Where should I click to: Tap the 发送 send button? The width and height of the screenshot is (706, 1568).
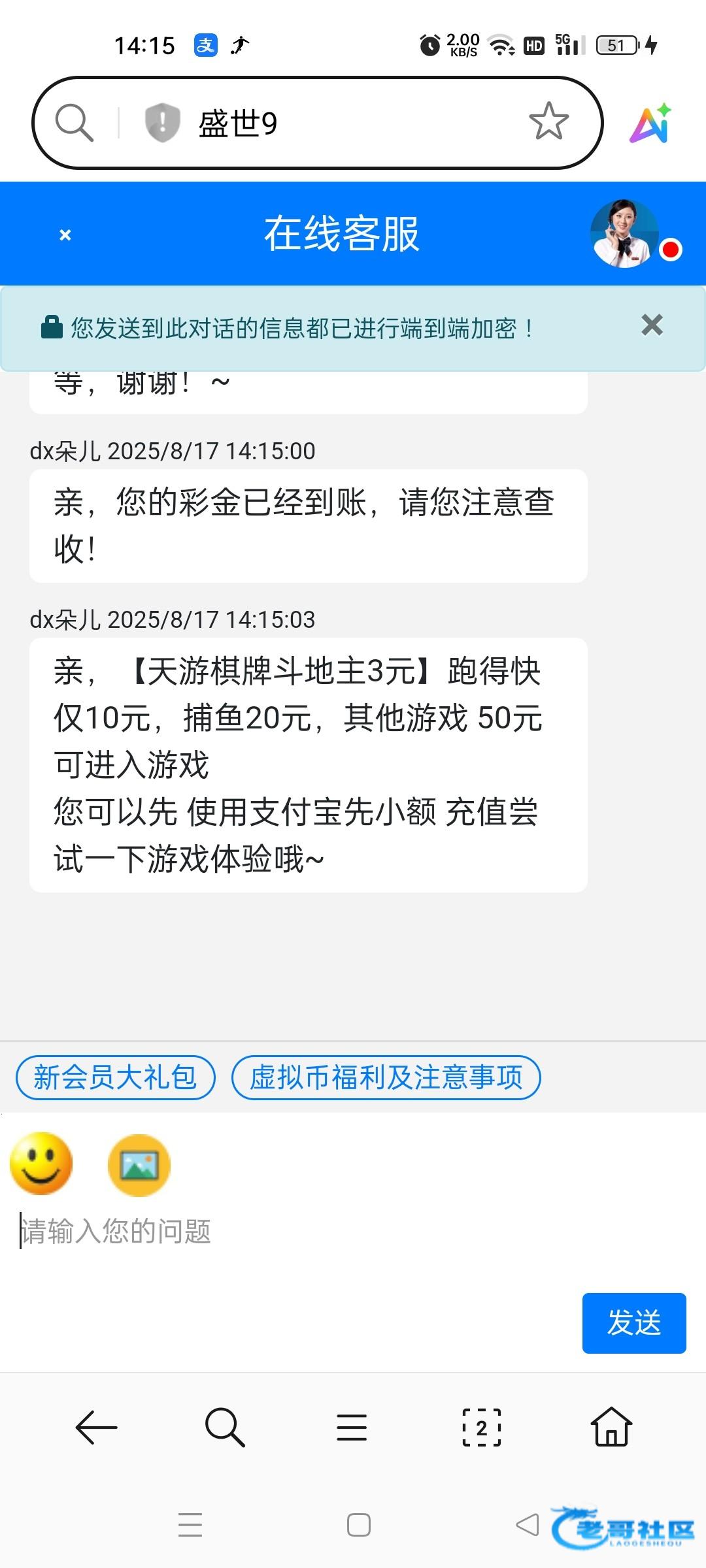pos(633,1323)
